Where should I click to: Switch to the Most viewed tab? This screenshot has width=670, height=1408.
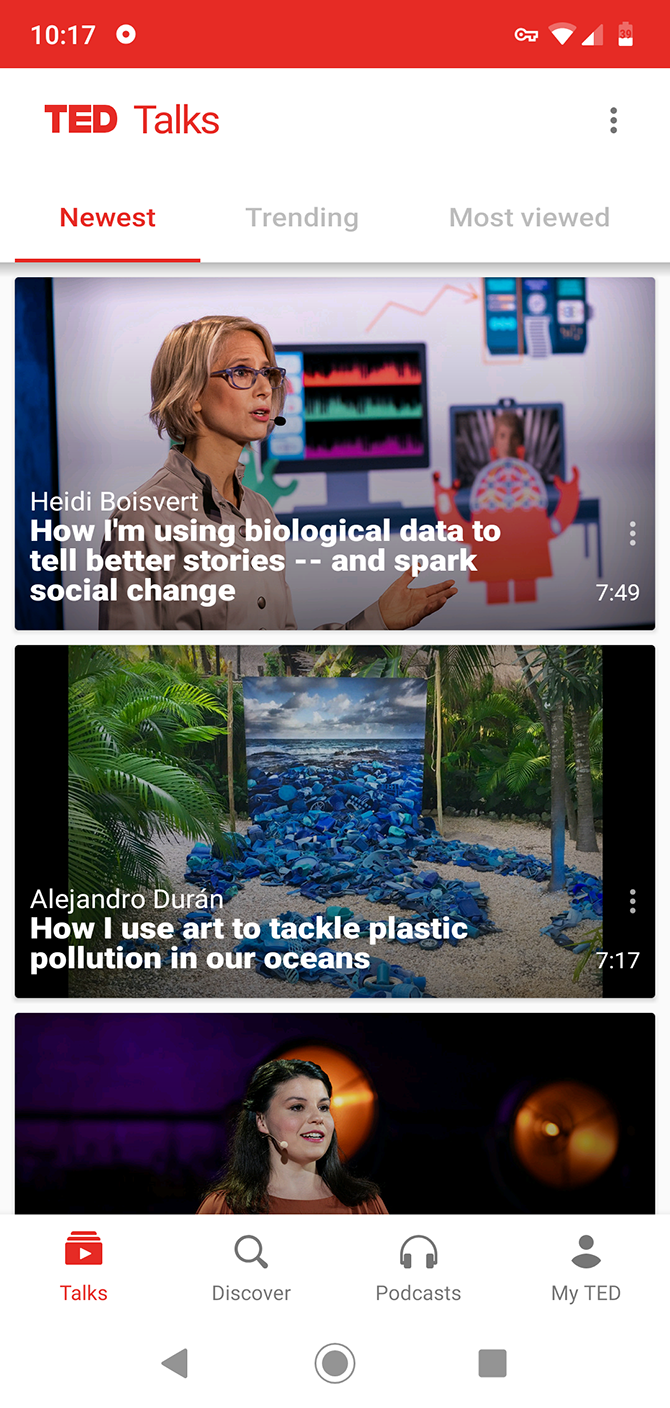coord(529,218)
